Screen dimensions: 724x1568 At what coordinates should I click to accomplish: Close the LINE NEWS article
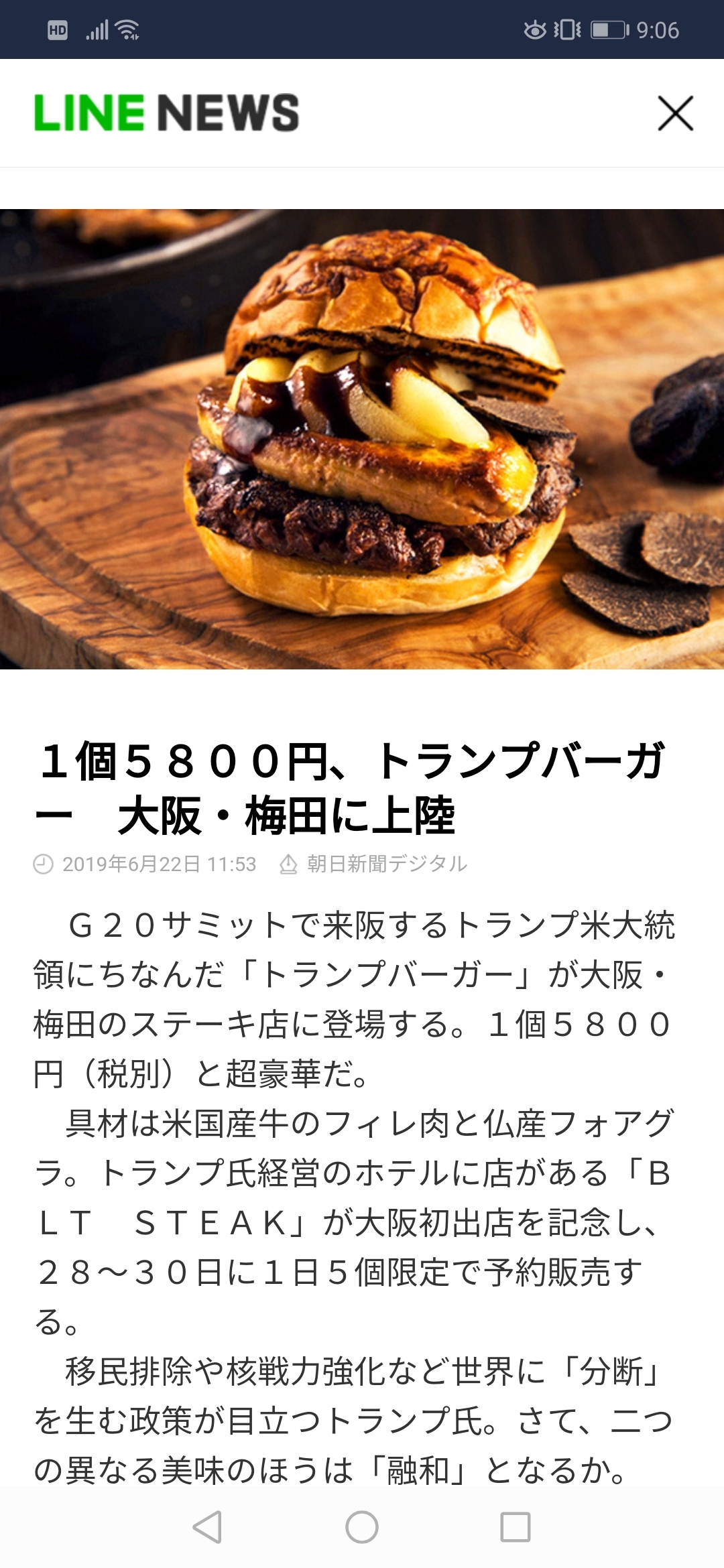[x=675, y=113]
